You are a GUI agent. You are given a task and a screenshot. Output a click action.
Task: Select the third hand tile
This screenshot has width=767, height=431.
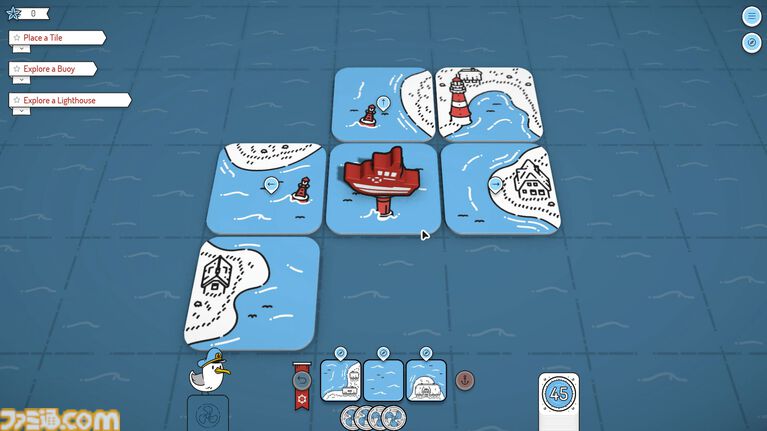point(426,381)
